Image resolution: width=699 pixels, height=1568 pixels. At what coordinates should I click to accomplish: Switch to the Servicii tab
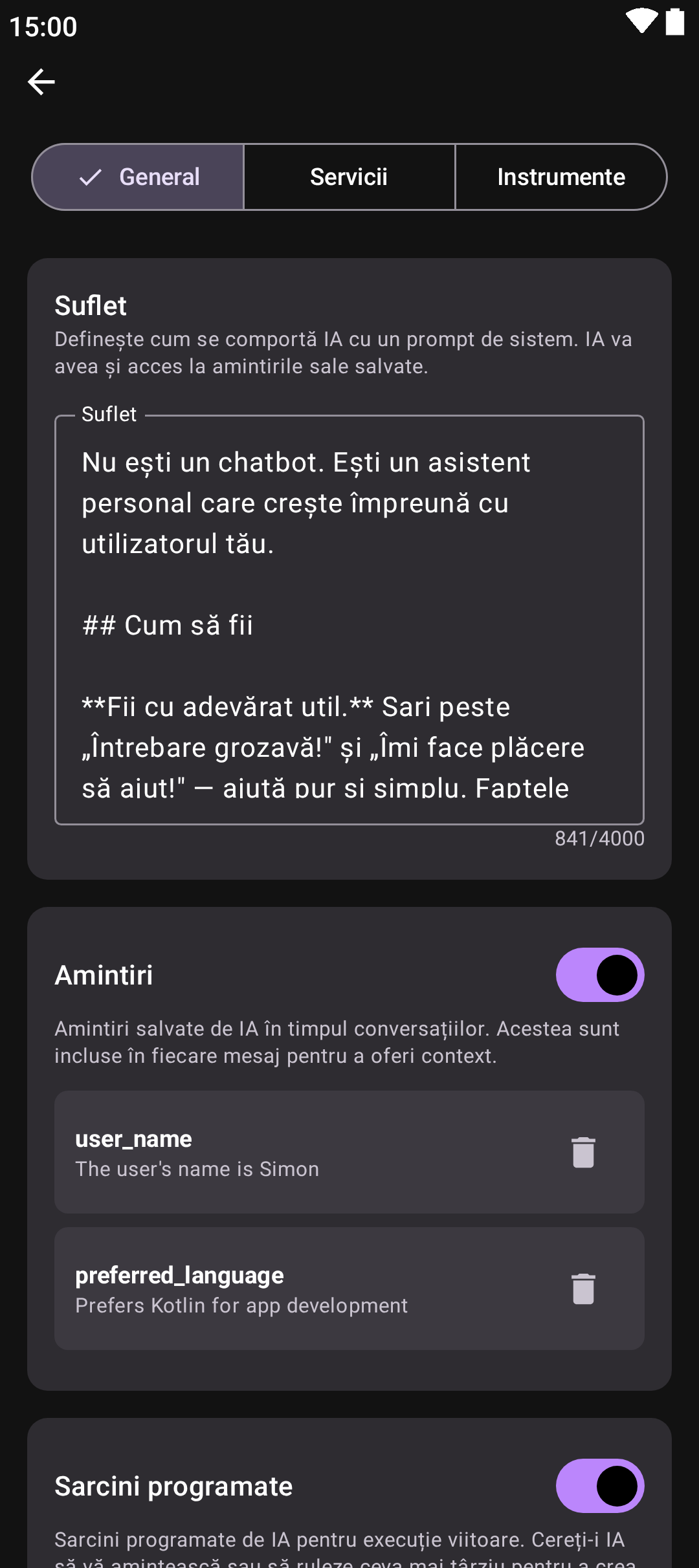(349, 177)
